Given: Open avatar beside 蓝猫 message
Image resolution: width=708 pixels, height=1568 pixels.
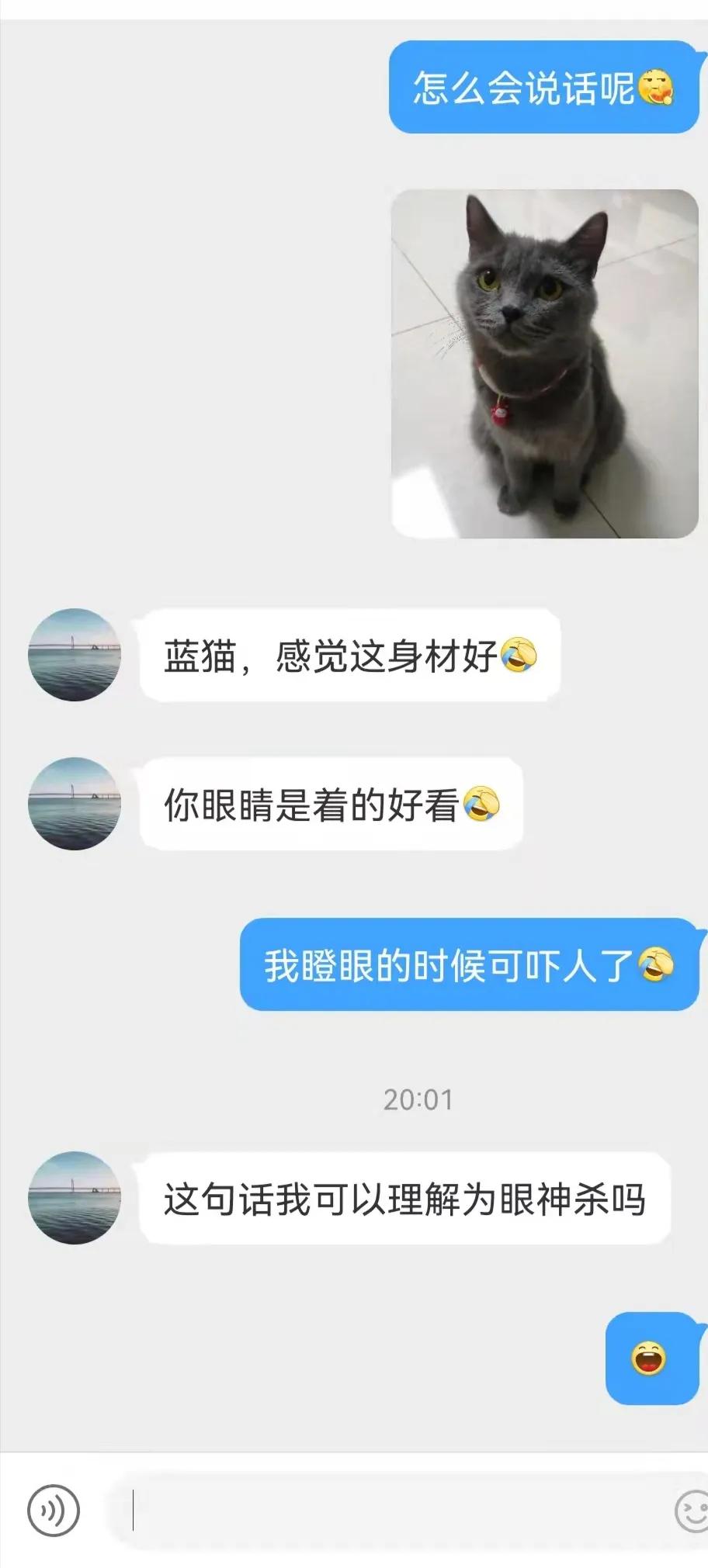Looking at the screenshot, I should coord(75,655).
